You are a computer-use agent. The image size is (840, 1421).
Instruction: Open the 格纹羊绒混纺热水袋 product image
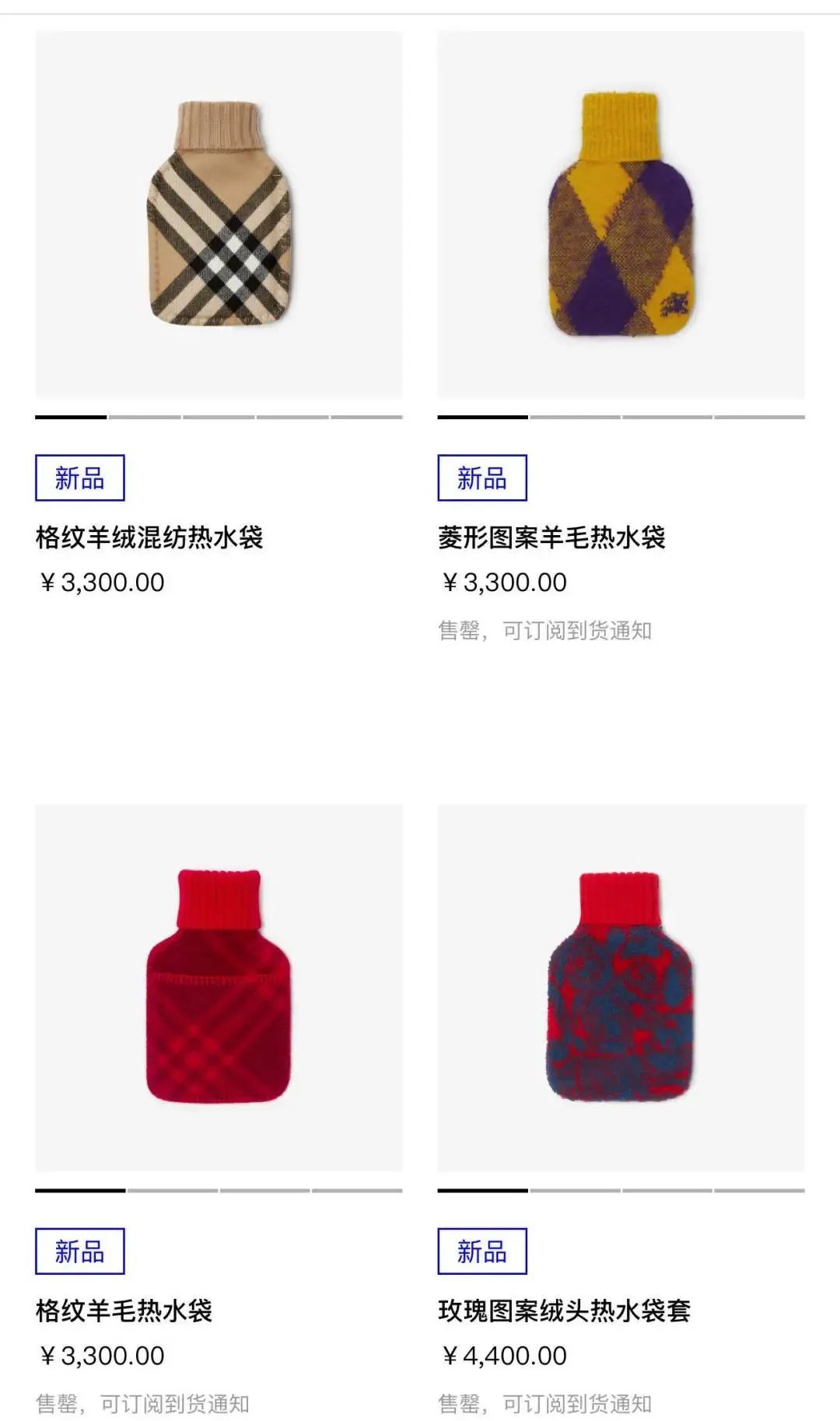(x=219, y=215)
